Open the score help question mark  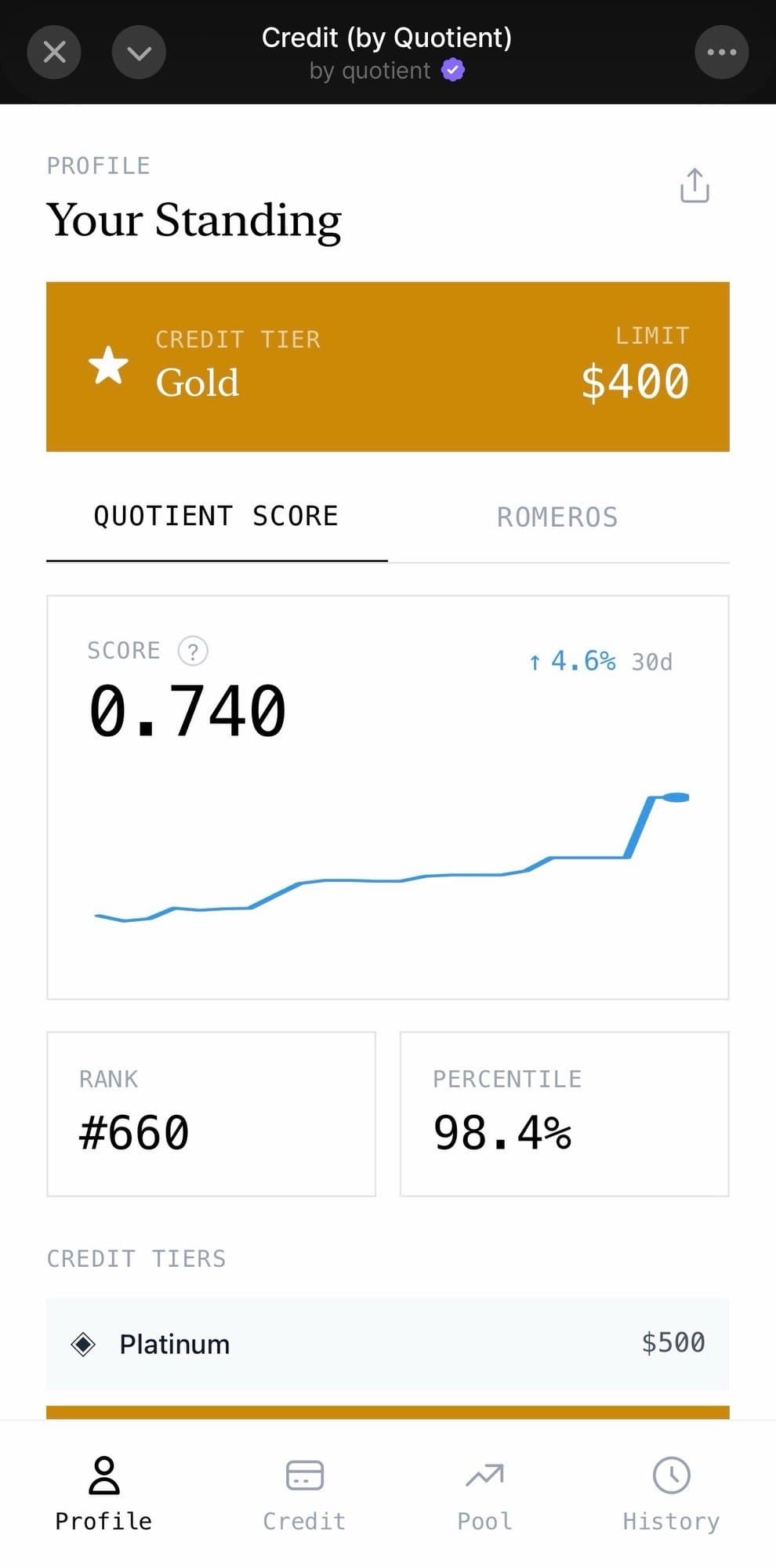(193, 651)
